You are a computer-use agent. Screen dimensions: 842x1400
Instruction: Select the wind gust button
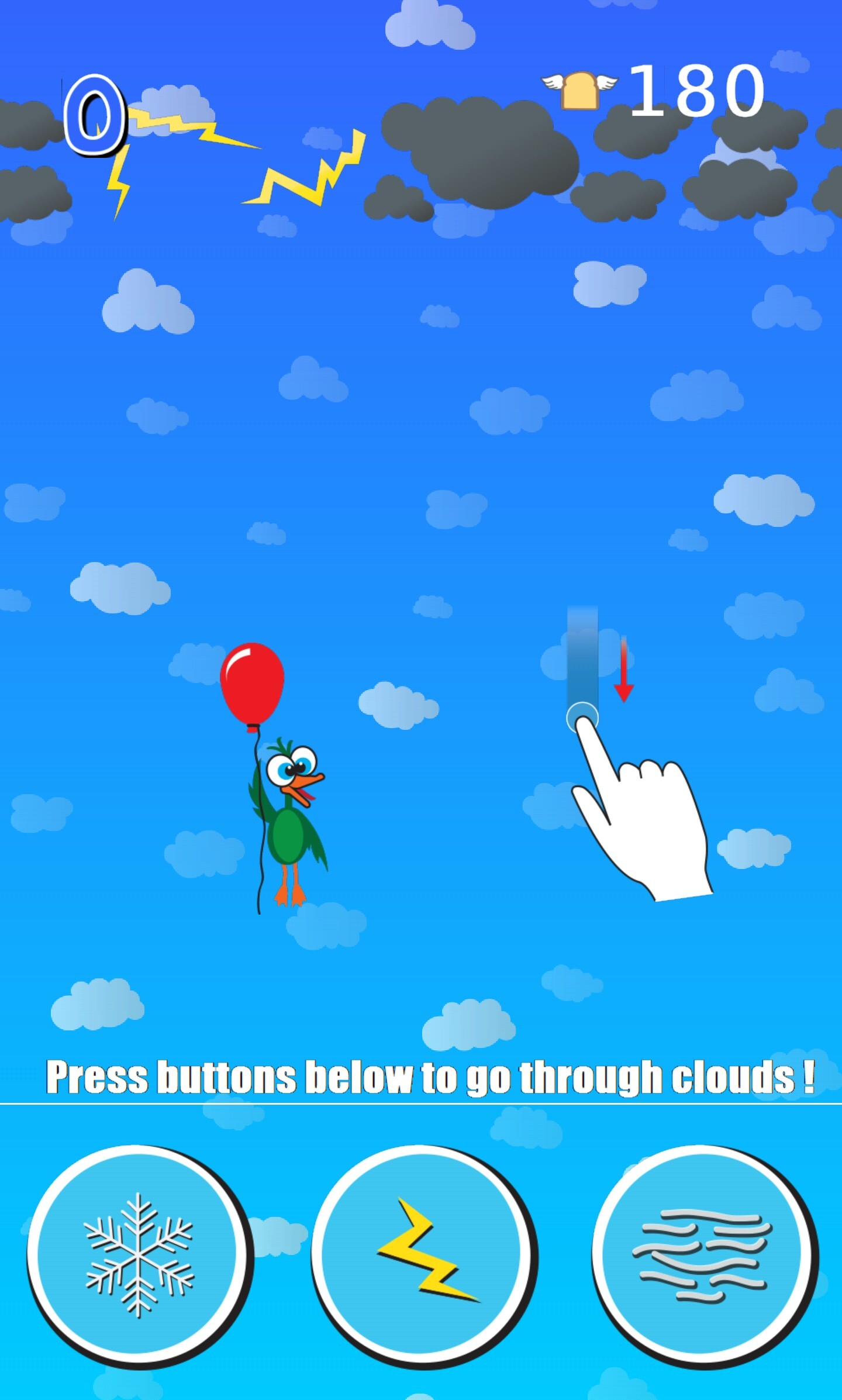(x=703, y=1256)
